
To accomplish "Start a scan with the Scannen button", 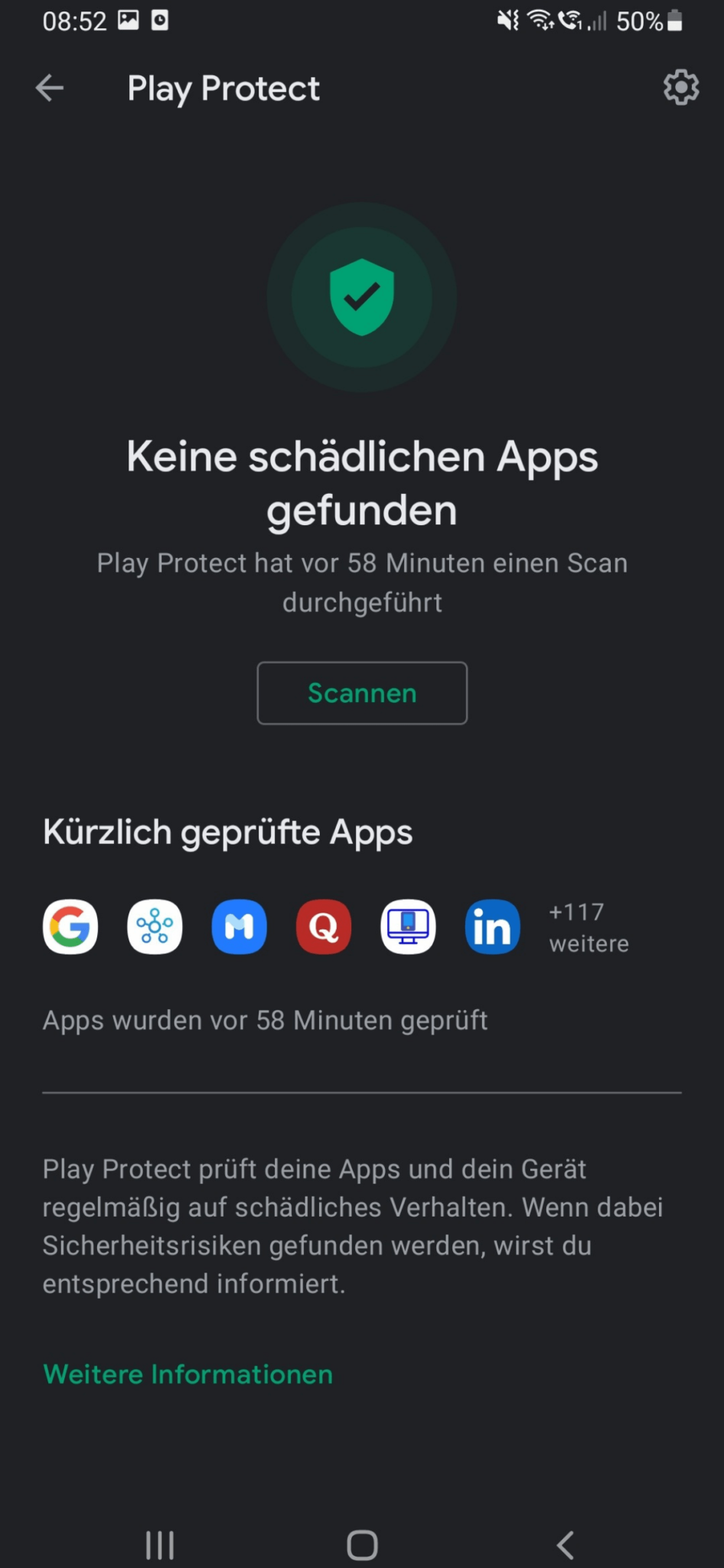I will coord(361,693).
